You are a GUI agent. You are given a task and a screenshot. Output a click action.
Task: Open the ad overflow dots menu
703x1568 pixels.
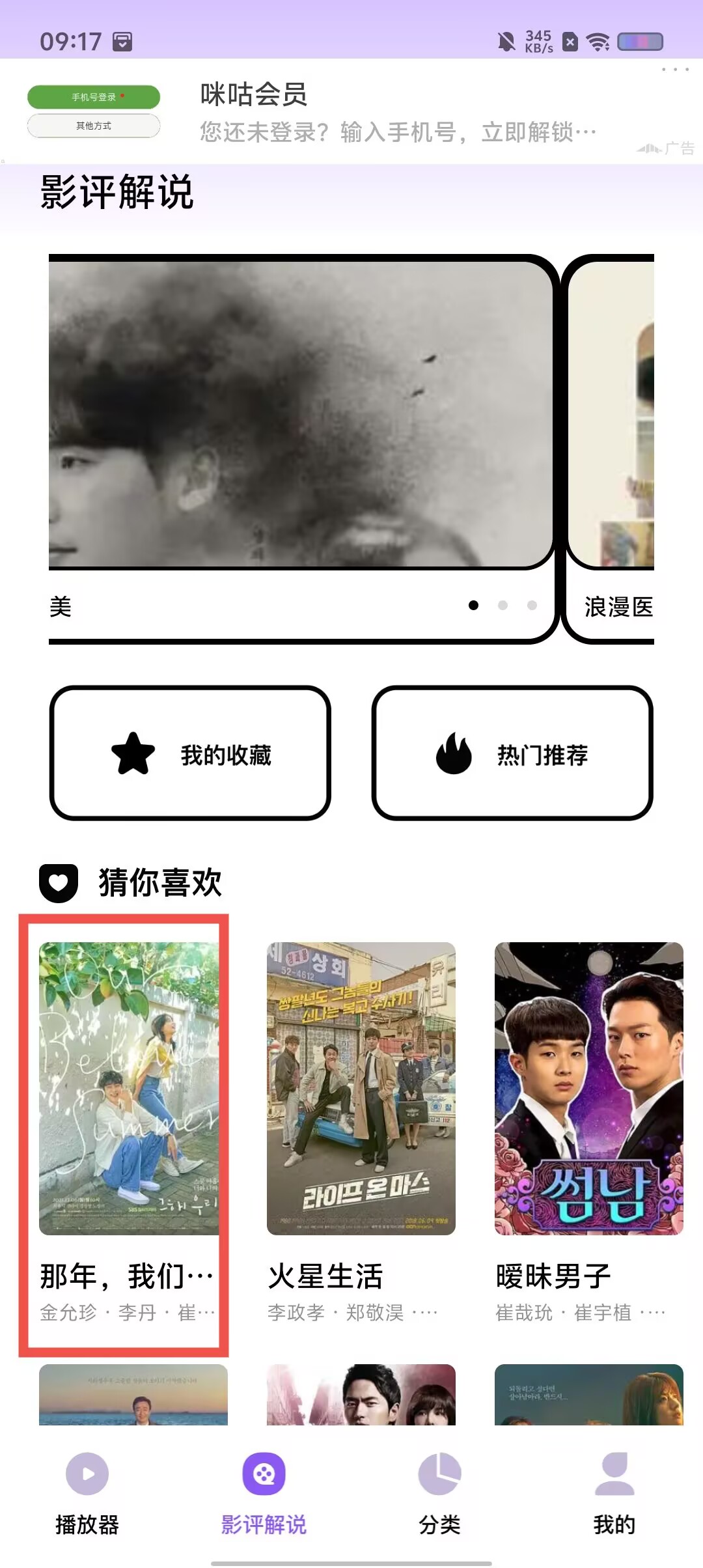675,69
